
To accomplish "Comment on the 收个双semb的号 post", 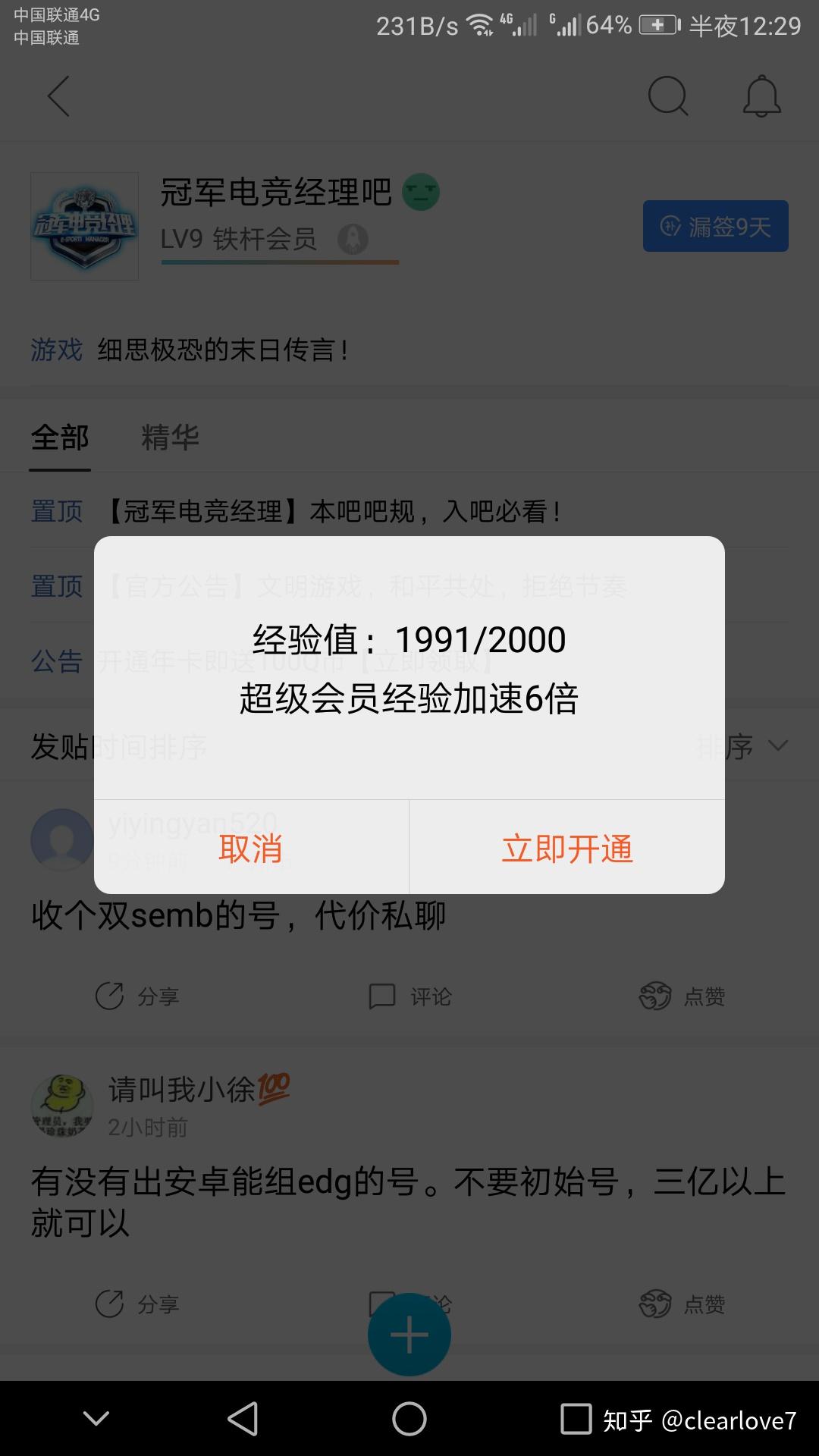I will tap(409, 996).
